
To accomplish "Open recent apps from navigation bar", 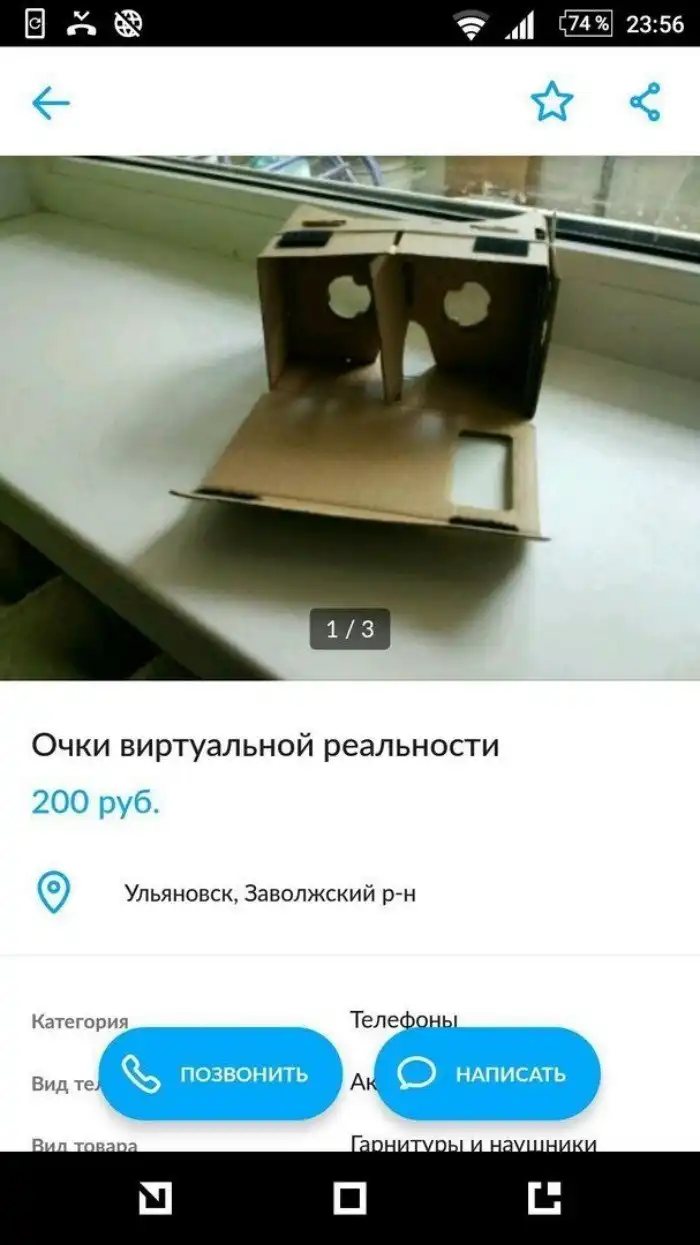I will [x=544, y=1197].
